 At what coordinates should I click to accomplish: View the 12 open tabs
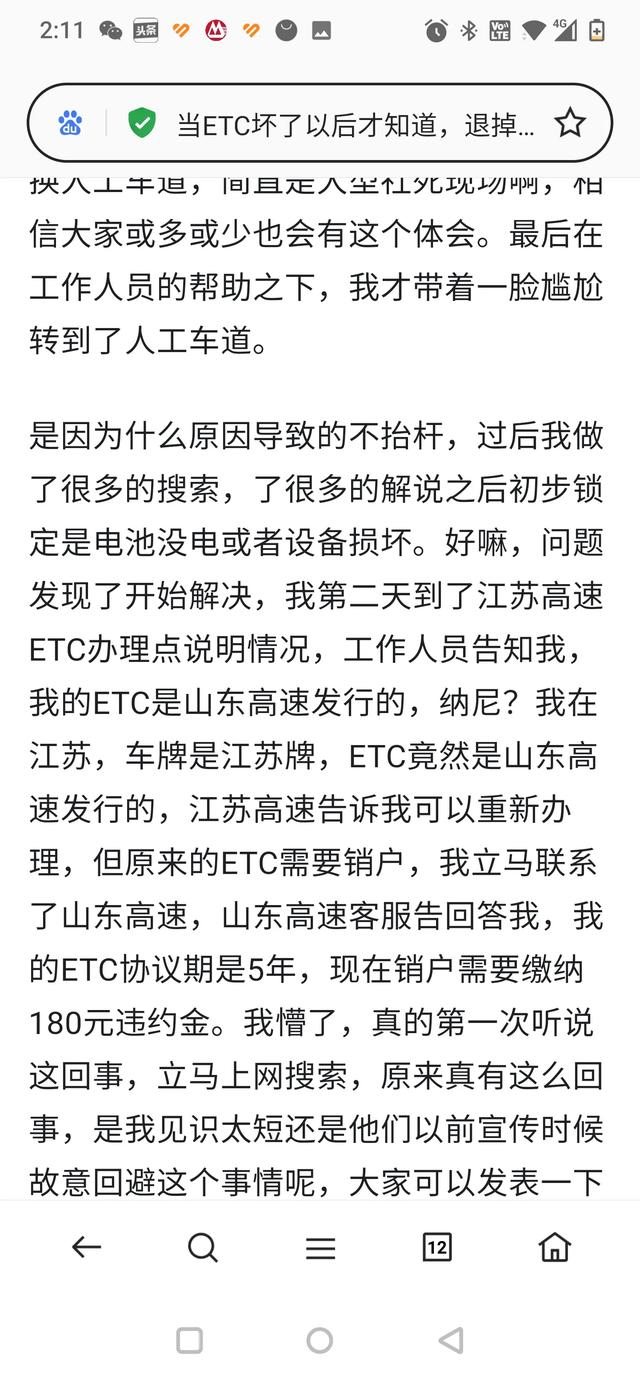click(x=437, y=1247)
